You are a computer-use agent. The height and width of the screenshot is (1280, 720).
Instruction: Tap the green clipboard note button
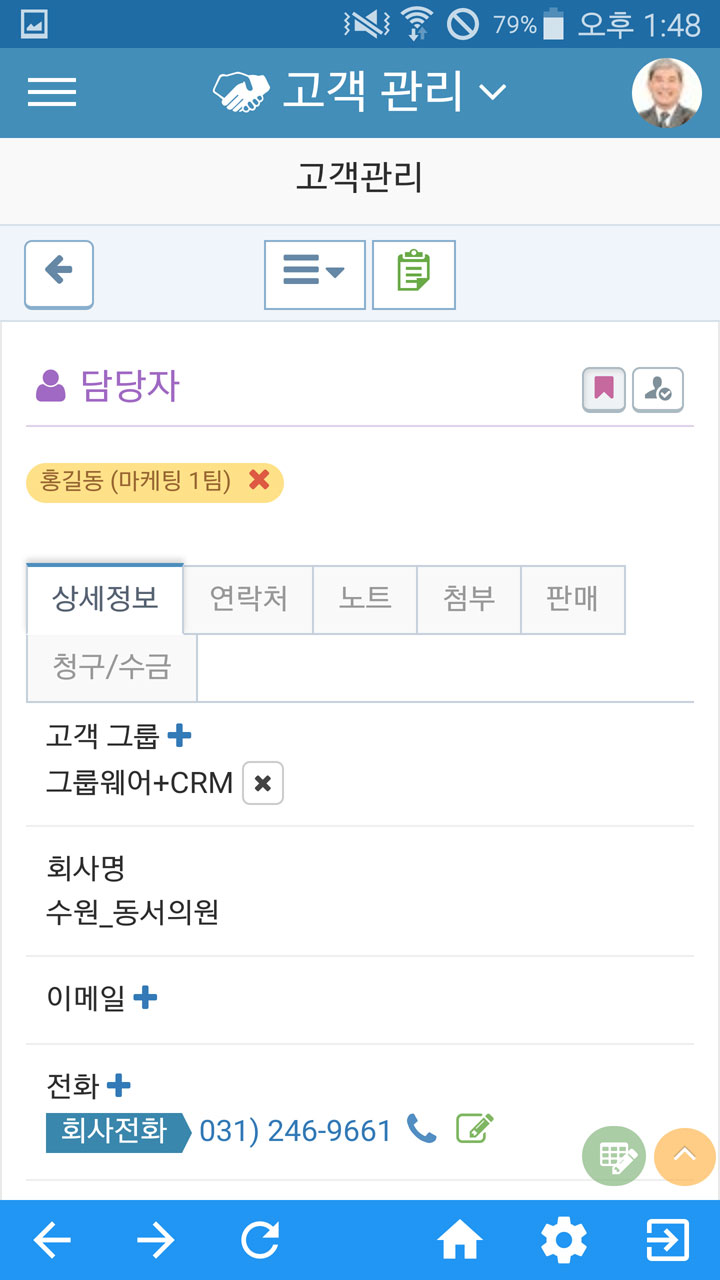tap(414, 274)
